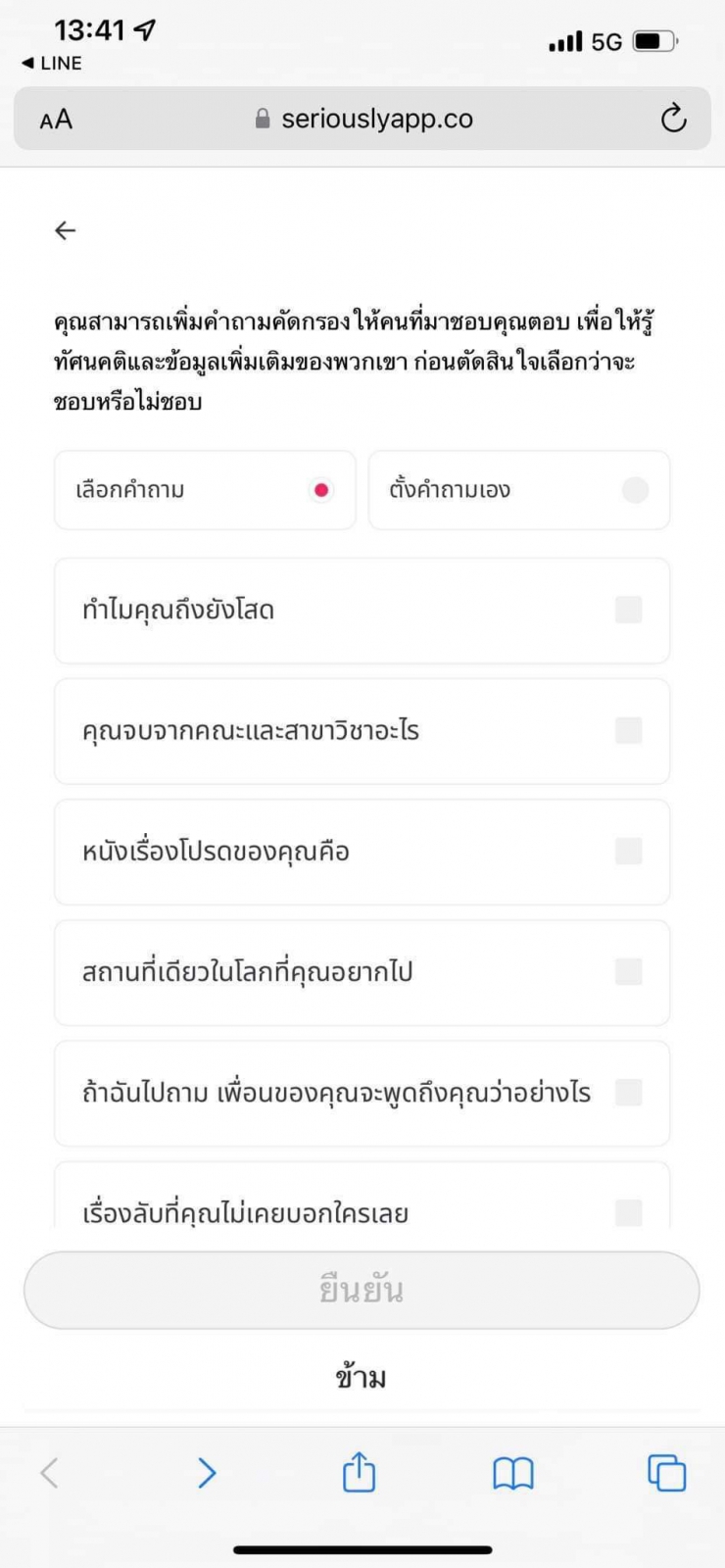
Task: Choose the หนังเรื่องโปรดของคุณคือ question
Action: [628, 852]
